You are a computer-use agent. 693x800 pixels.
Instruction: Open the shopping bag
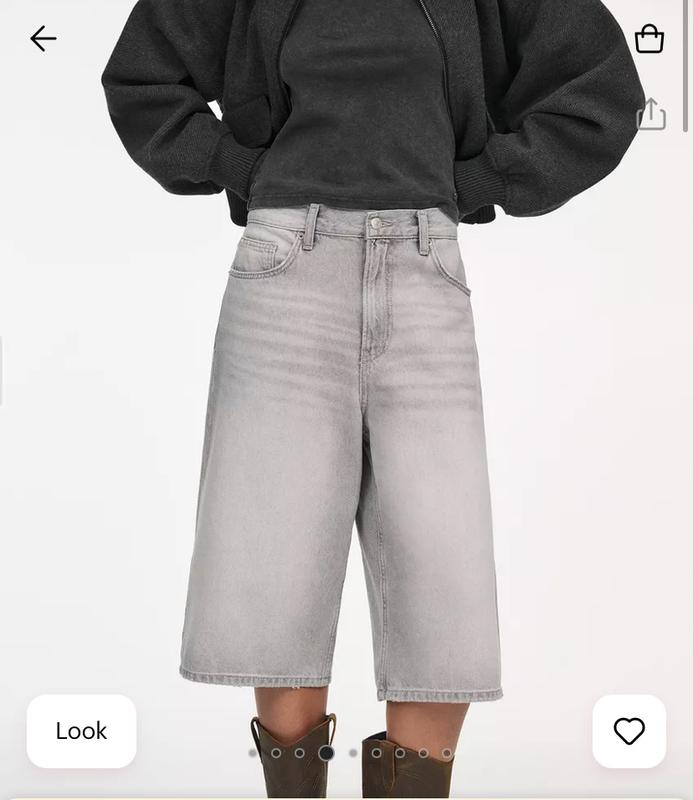(649, 39)
